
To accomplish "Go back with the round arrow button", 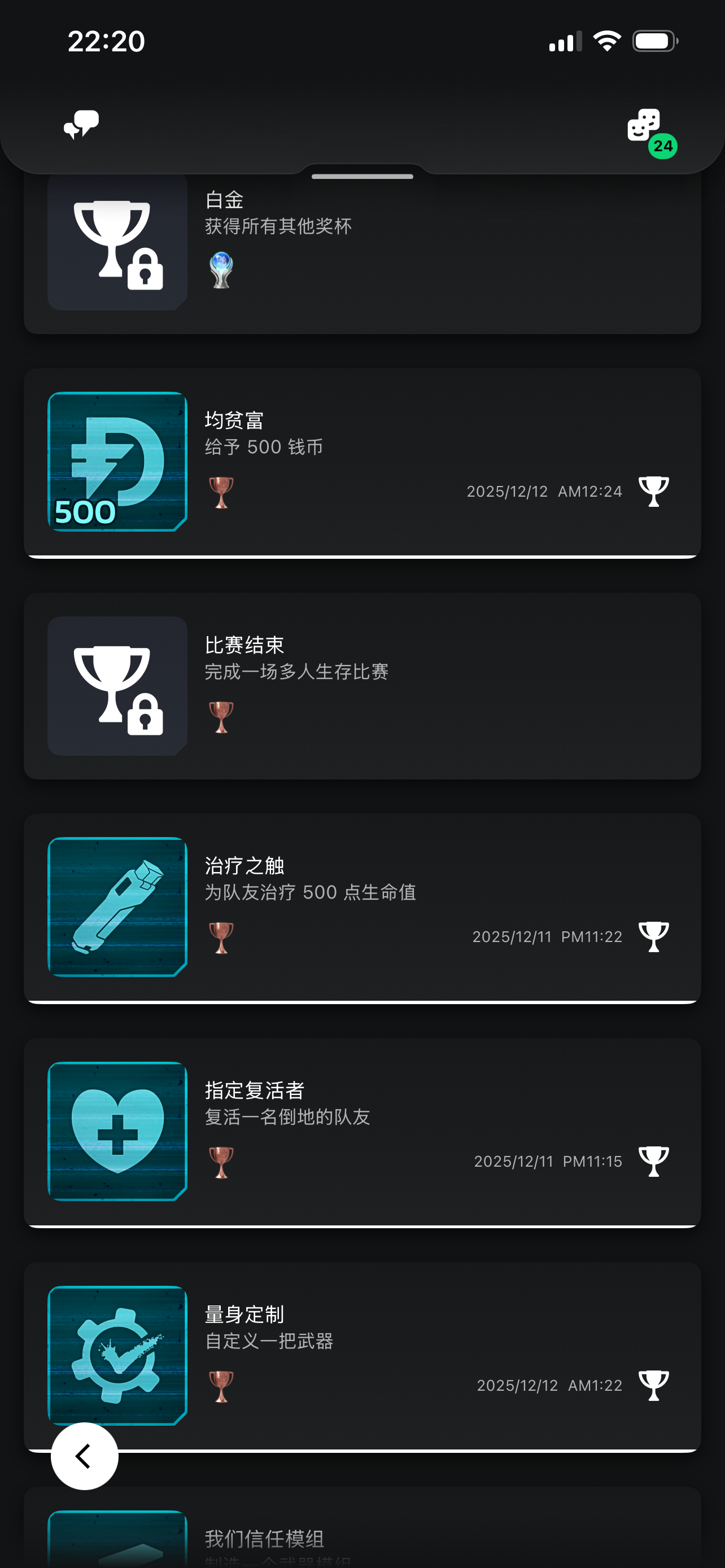I will (85, 1456).
